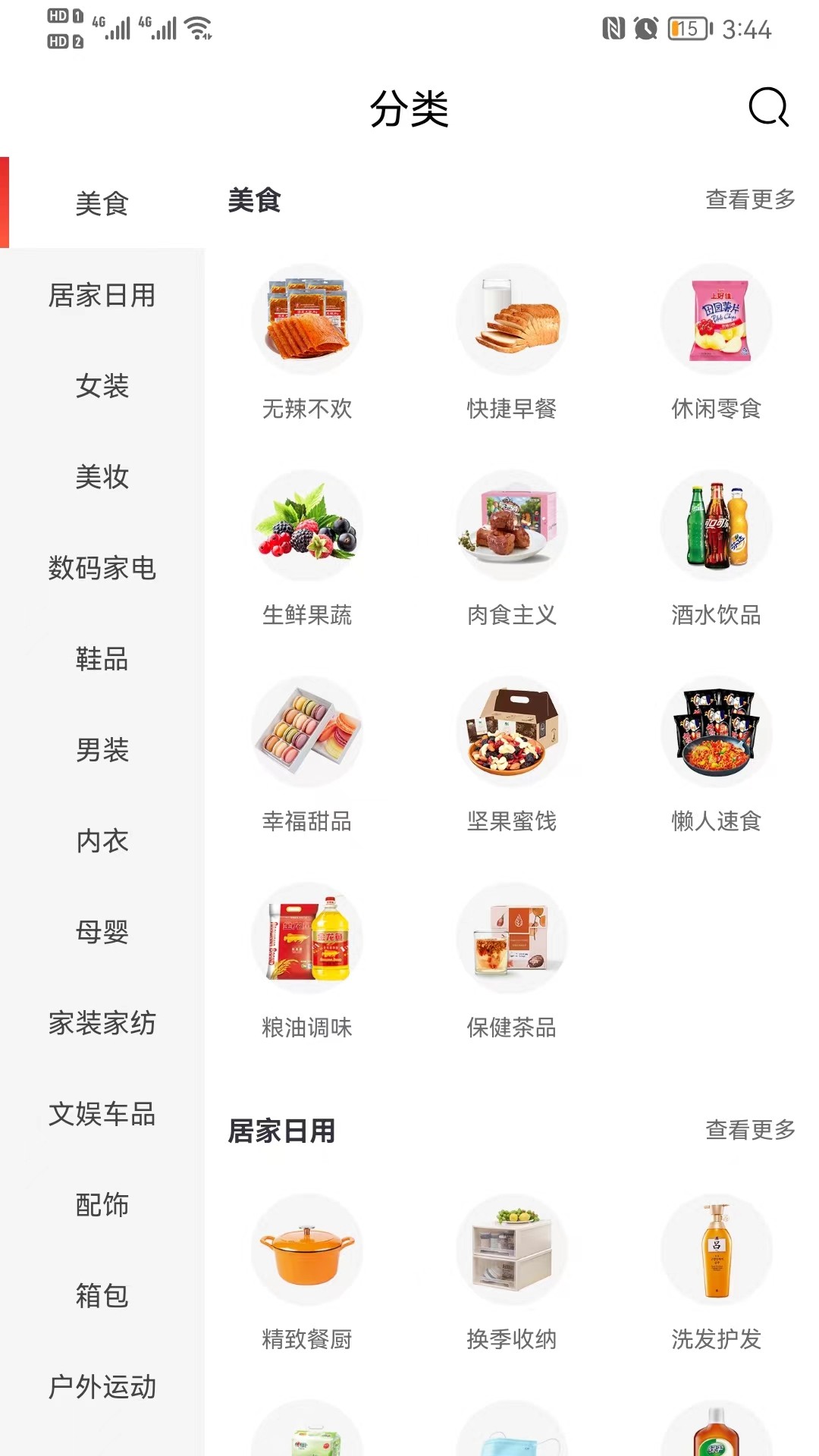This screenshot has height=1456, width=819.
Task: Tap the 肉食主义 meat category thumbnail
Action: (x=512, y=525)
